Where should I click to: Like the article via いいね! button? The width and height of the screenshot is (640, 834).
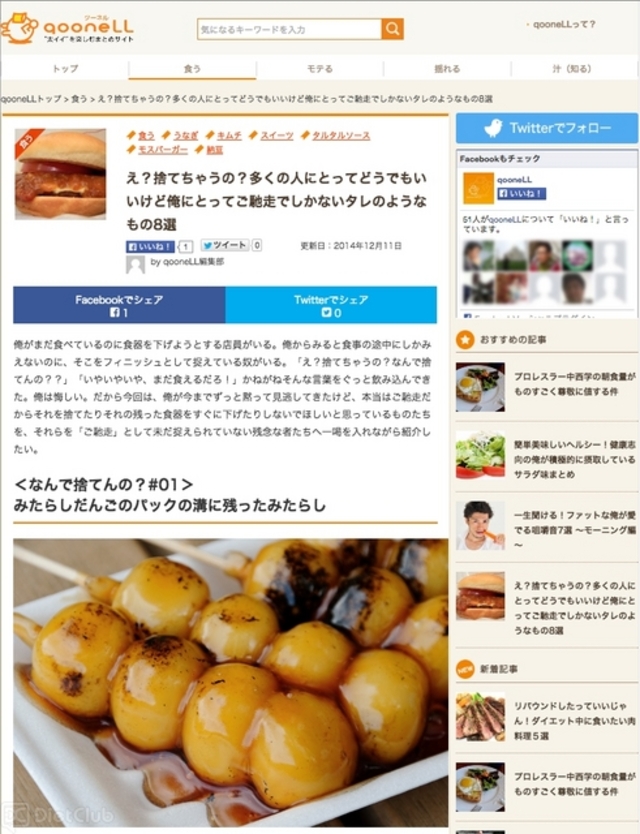[151, 246]
